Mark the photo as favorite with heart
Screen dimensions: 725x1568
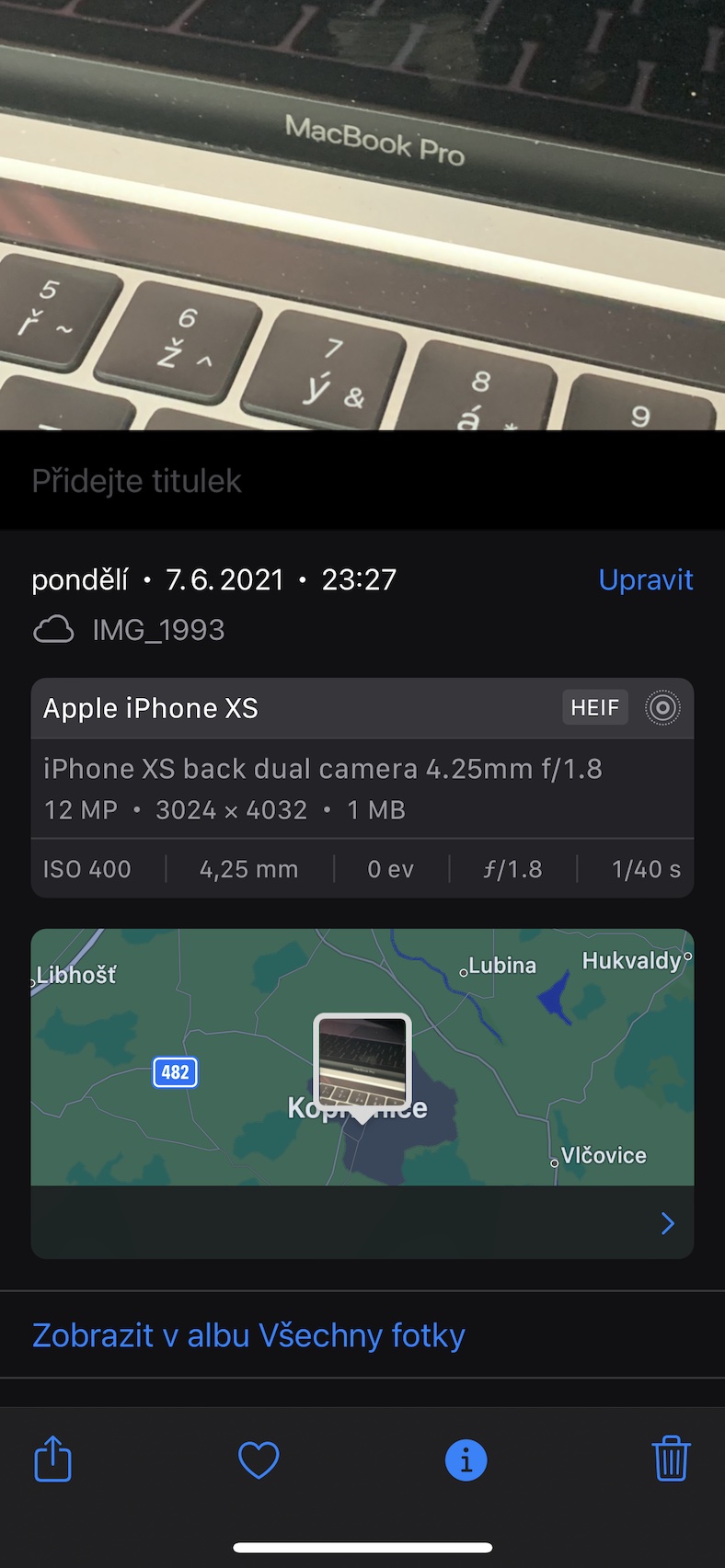point(259,1459)
